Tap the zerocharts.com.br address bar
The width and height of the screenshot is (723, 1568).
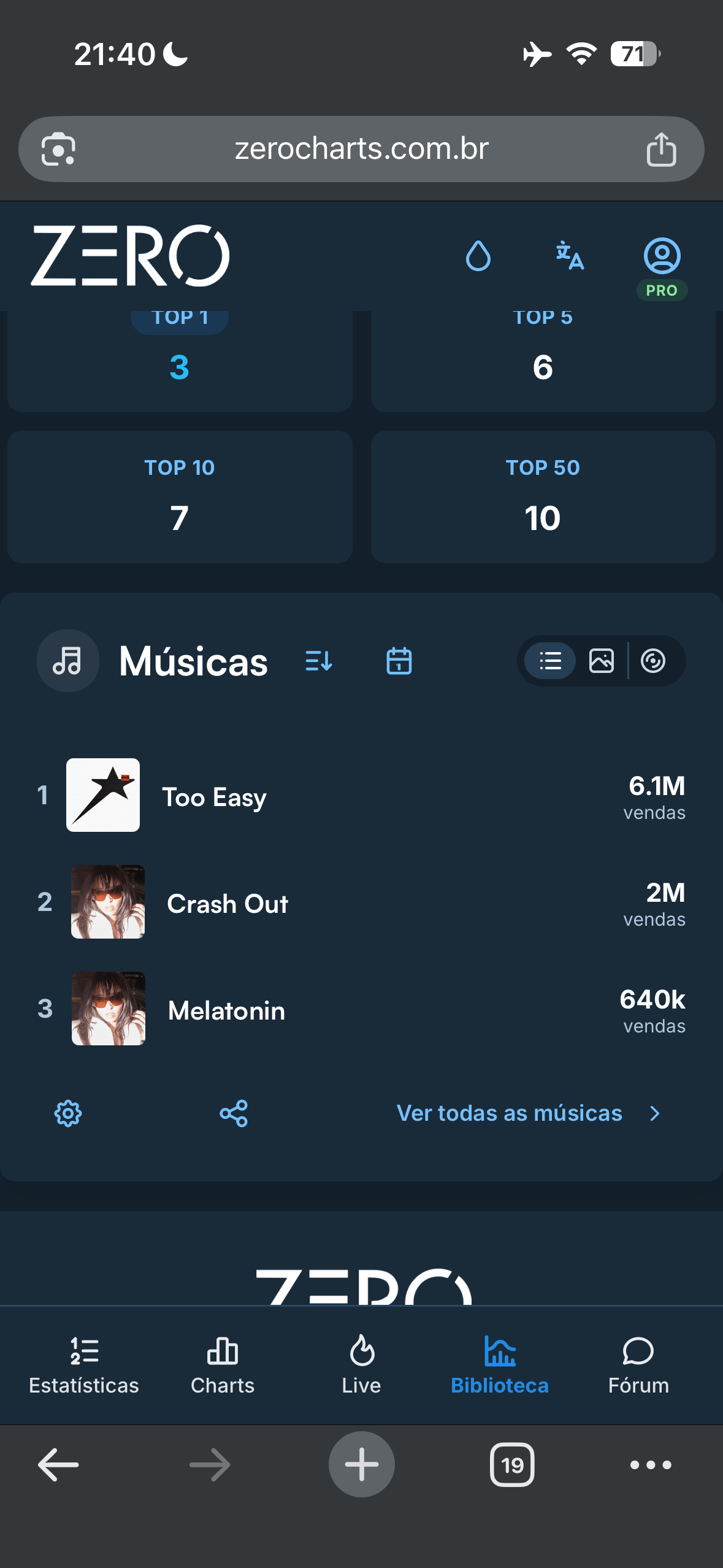click(x=361, y=149)
